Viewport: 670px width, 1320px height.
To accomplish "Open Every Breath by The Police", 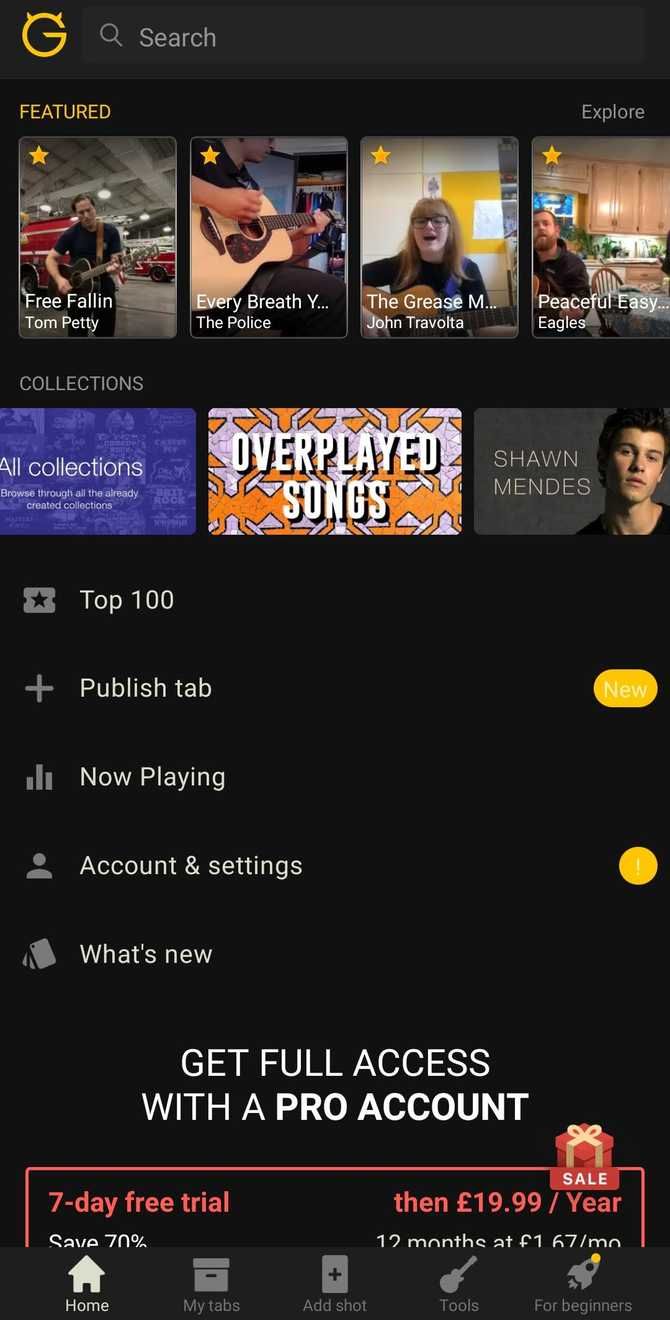I will tap(269, 237).
